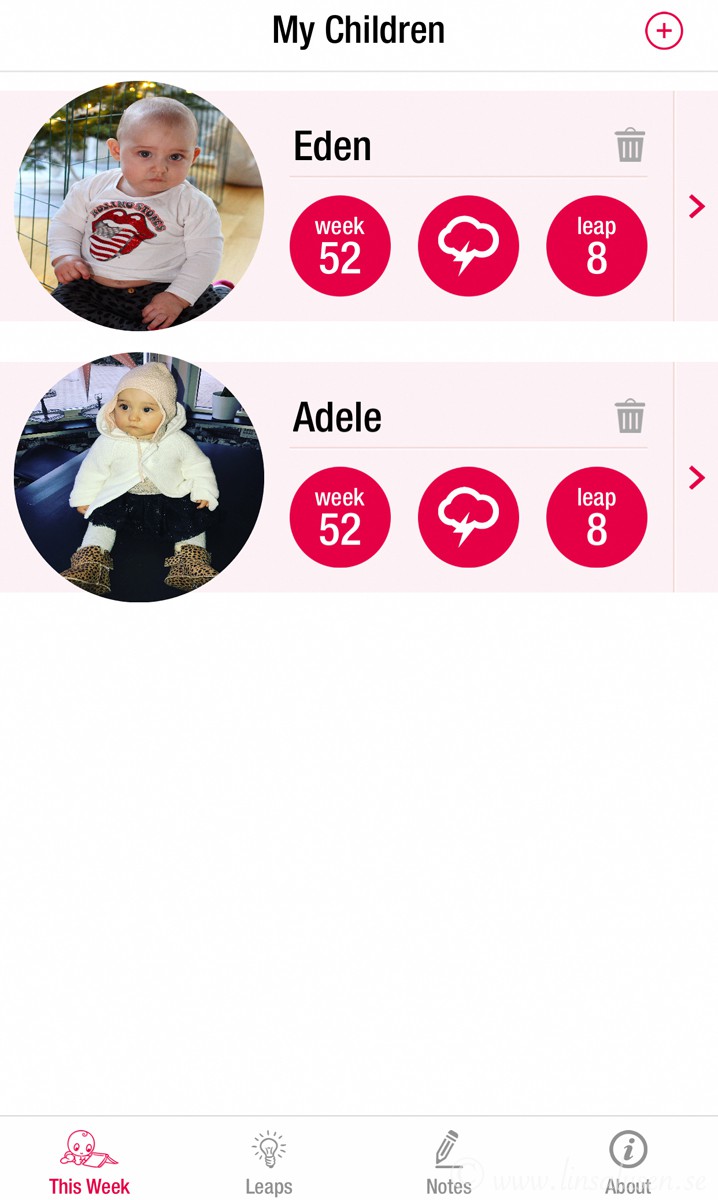Delete Adele using the trash icon
The image size is (718, 1200).
click(x=630, y=415)
